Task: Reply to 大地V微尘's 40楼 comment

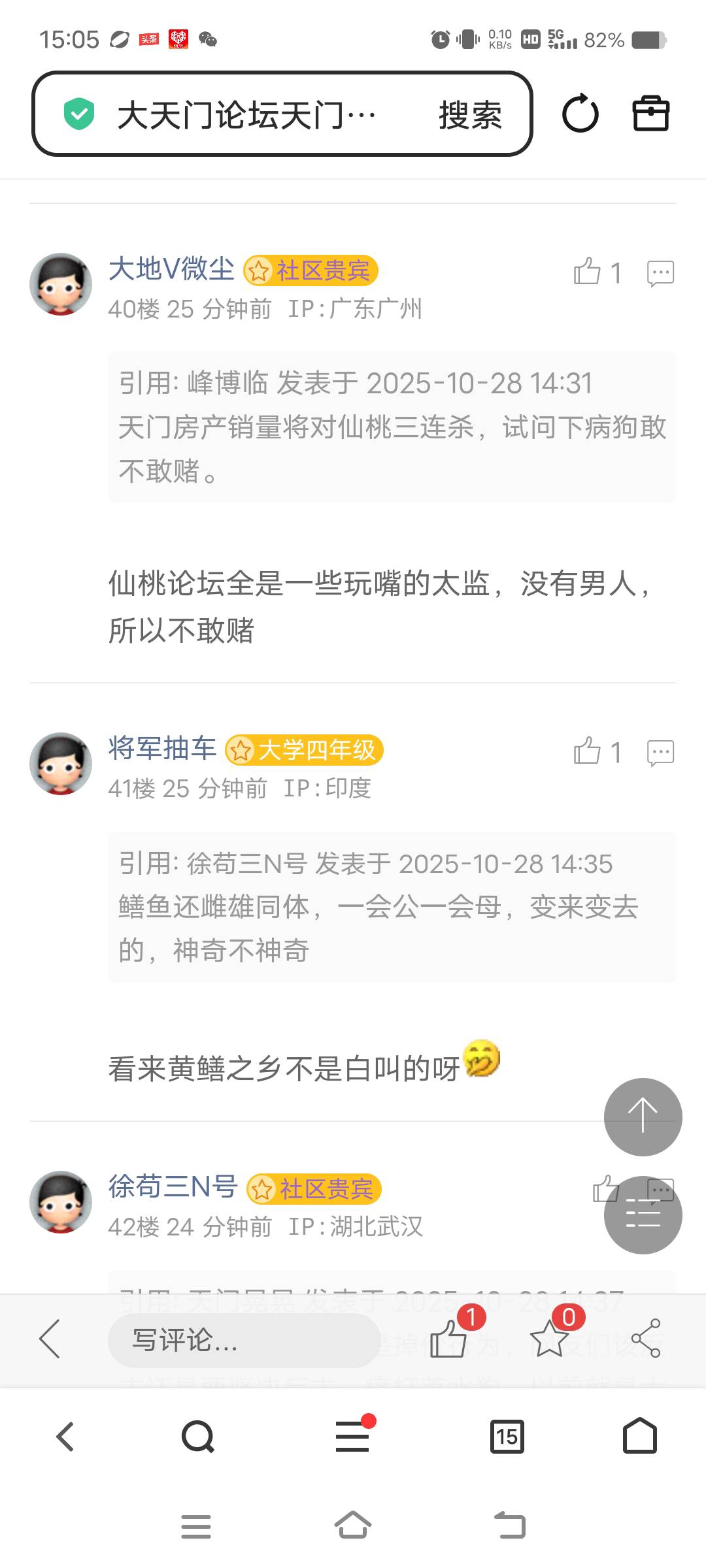Action: [x=660, y=273]
